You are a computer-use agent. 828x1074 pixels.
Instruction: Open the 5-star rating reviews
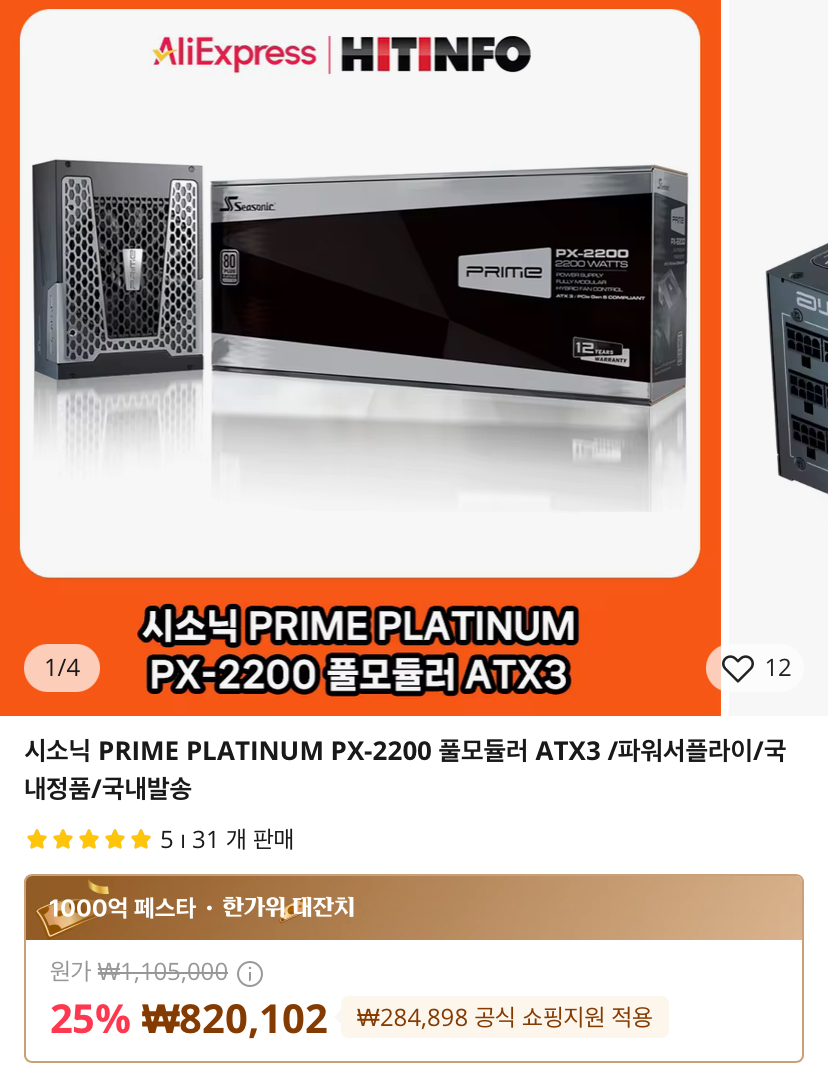[90, 839]
